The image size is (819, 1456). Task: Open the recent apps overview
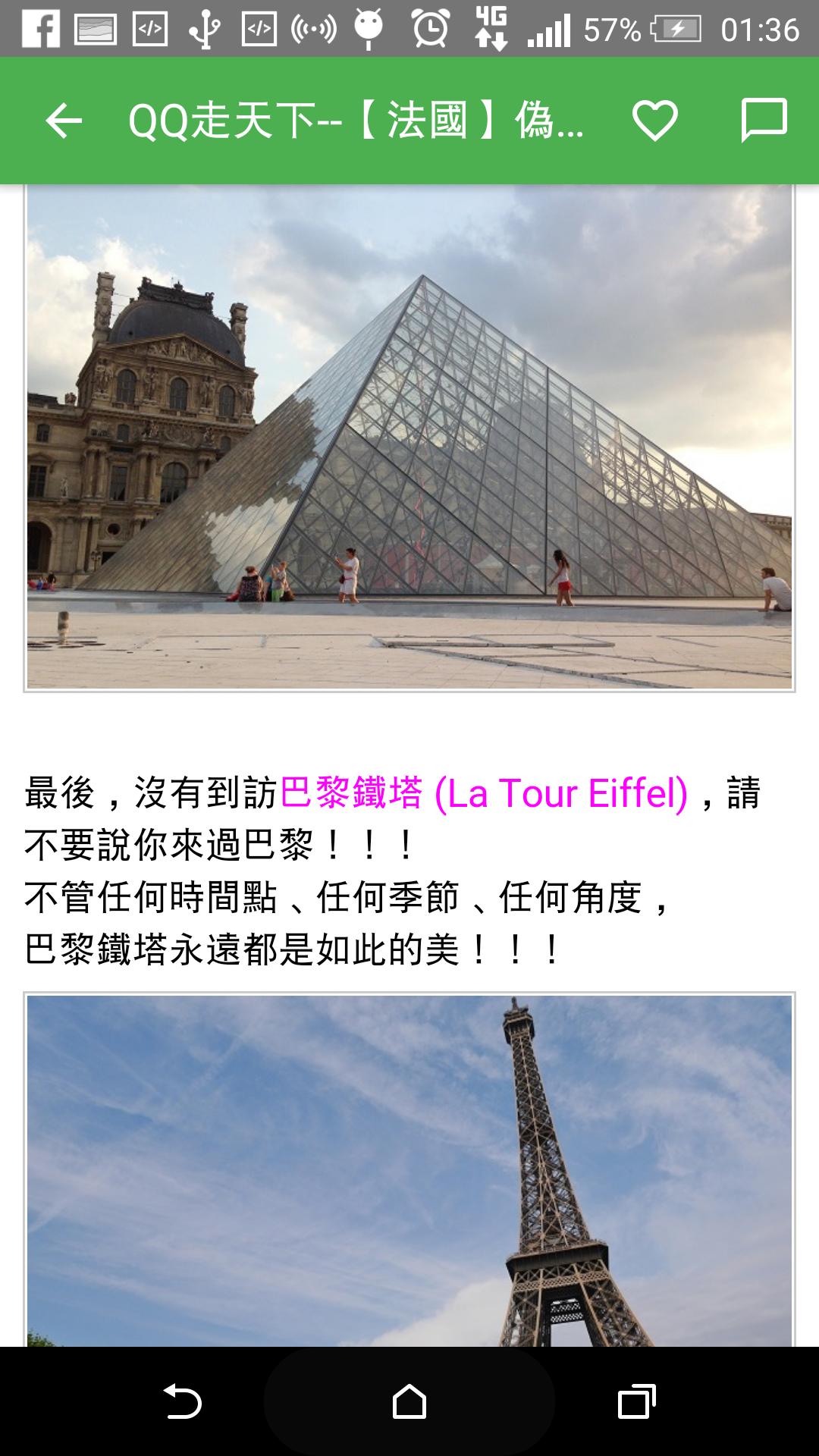[x=635, y=1401]
